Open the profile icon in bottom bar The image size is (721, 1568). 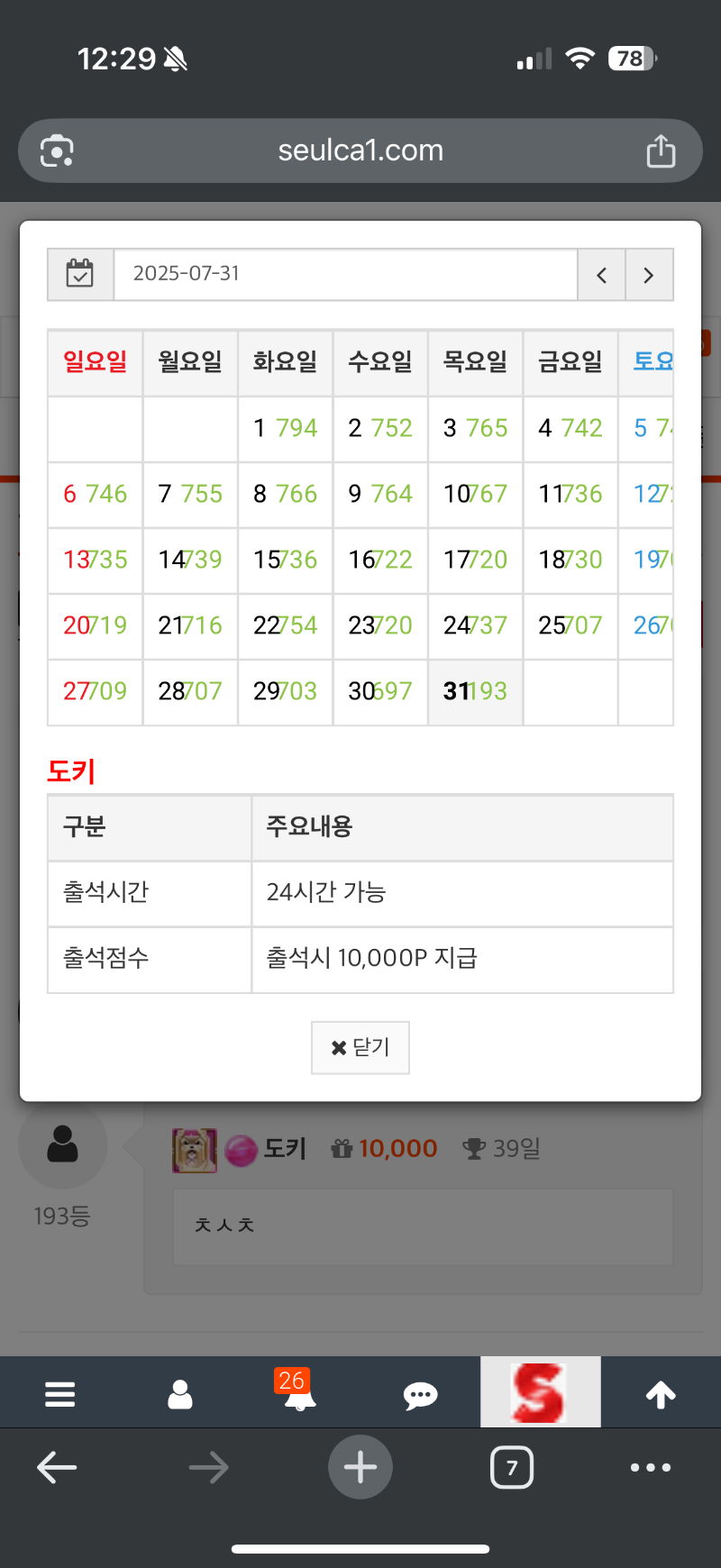(x=180, y=1394)
